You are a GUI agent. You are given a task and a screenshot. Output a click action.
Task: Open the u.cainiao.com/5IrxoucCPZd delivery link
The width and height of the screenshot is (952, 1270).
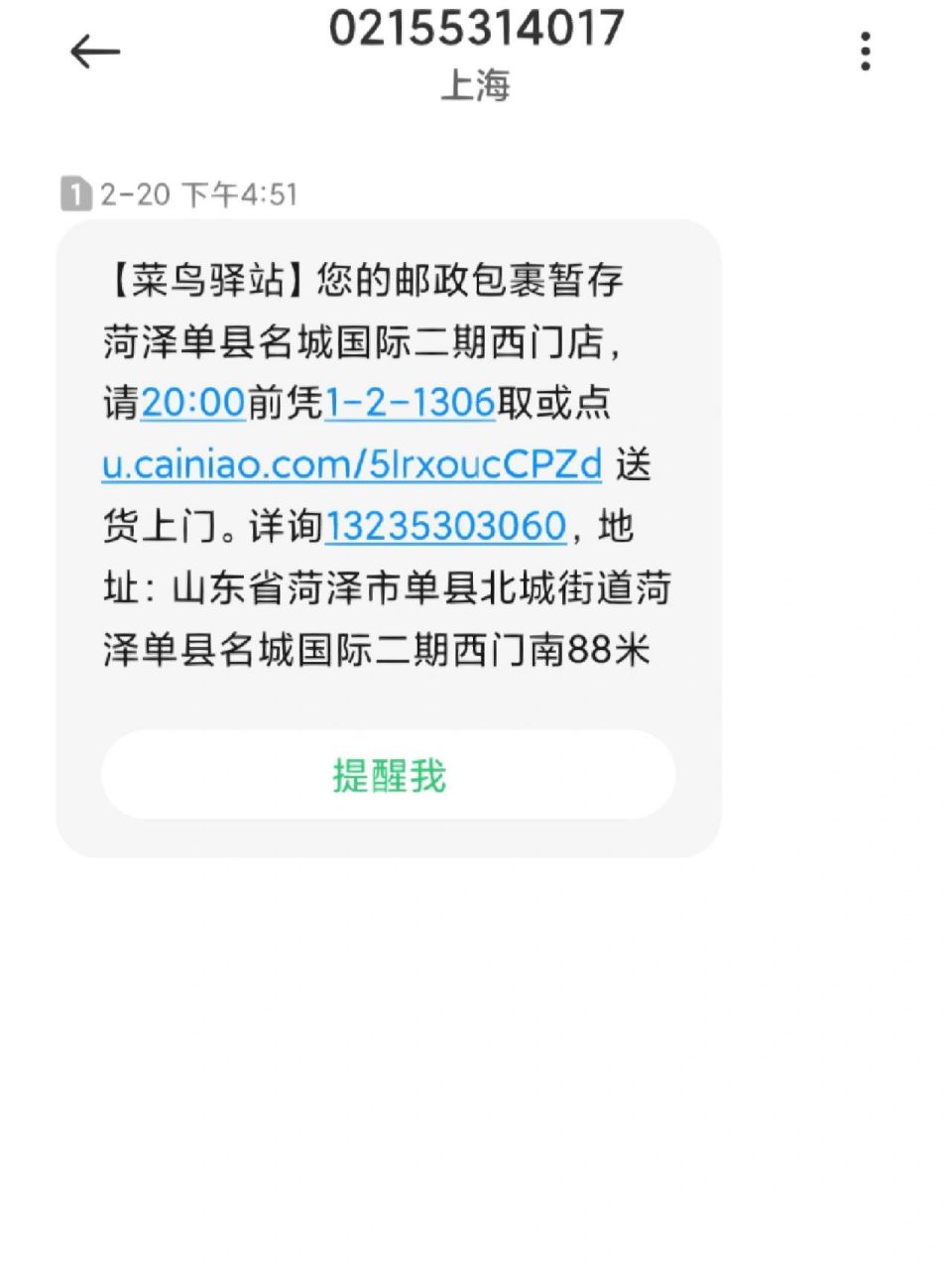click(x=353, y=464)
